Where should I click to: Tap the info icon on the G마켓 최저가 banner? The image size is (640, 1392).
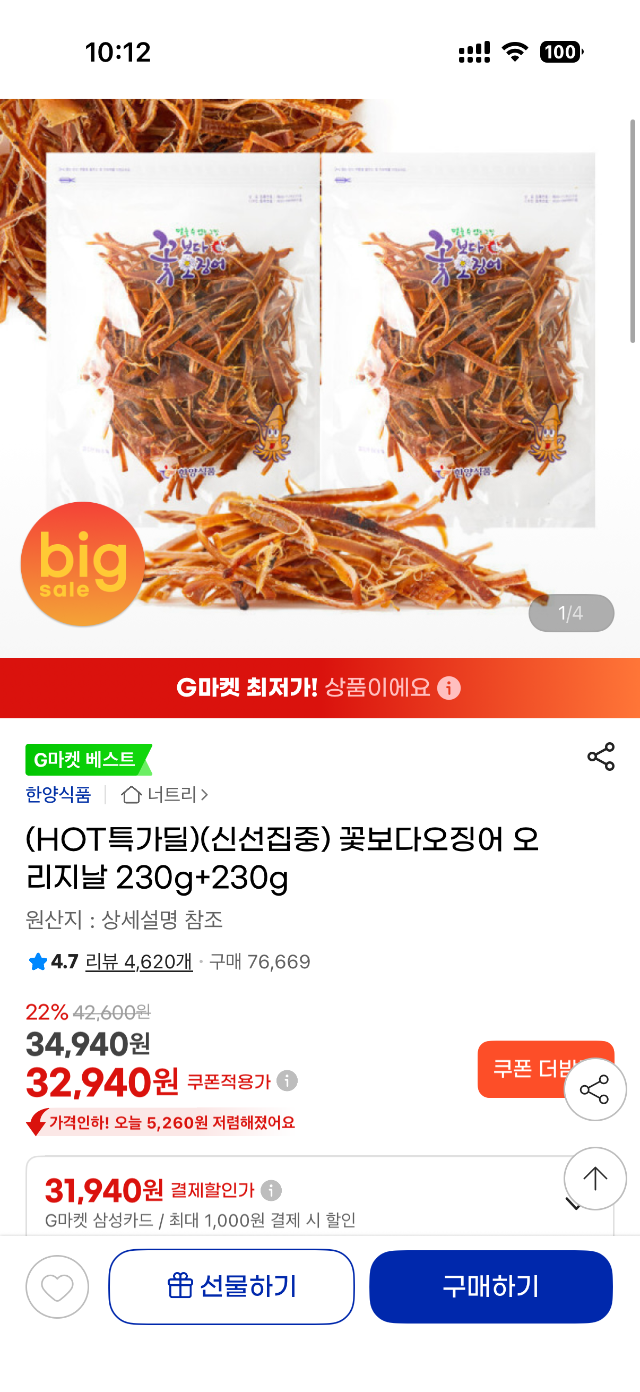(449, 688)
